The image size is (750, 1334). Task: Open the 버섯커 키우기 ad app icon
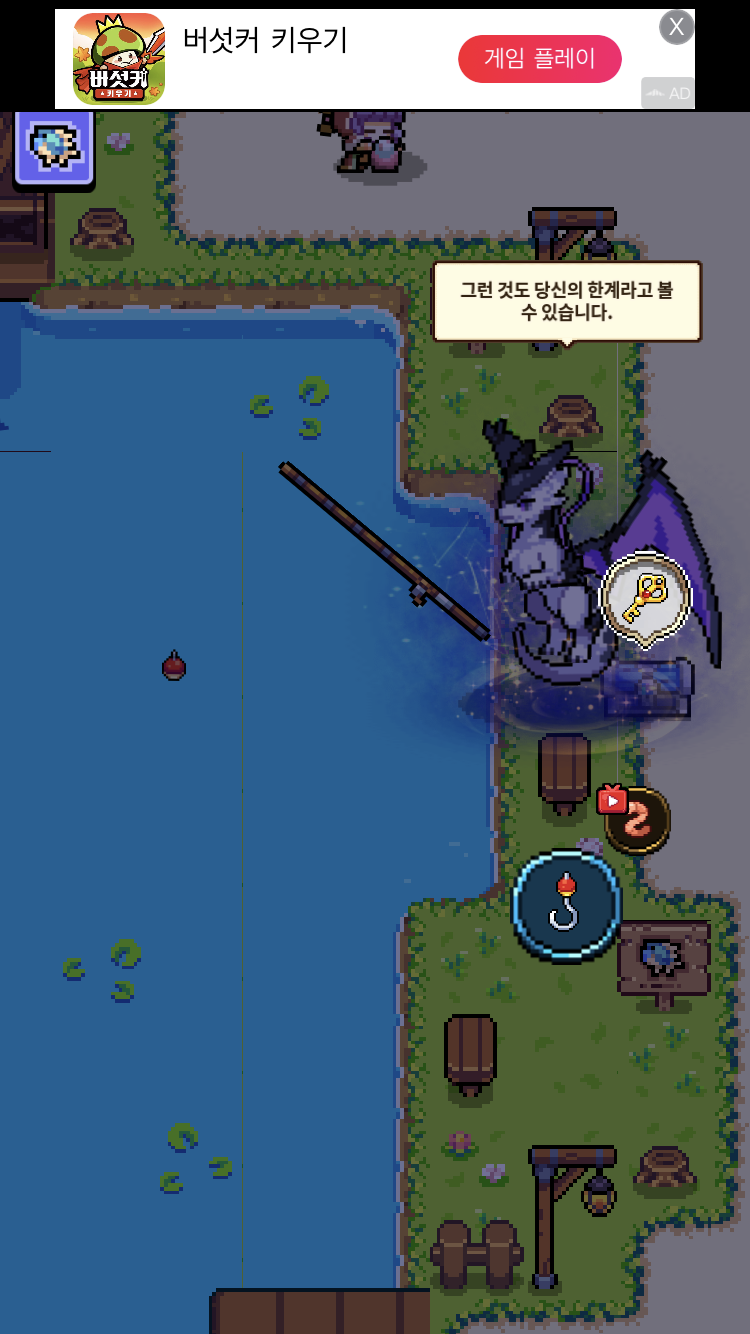119,58
